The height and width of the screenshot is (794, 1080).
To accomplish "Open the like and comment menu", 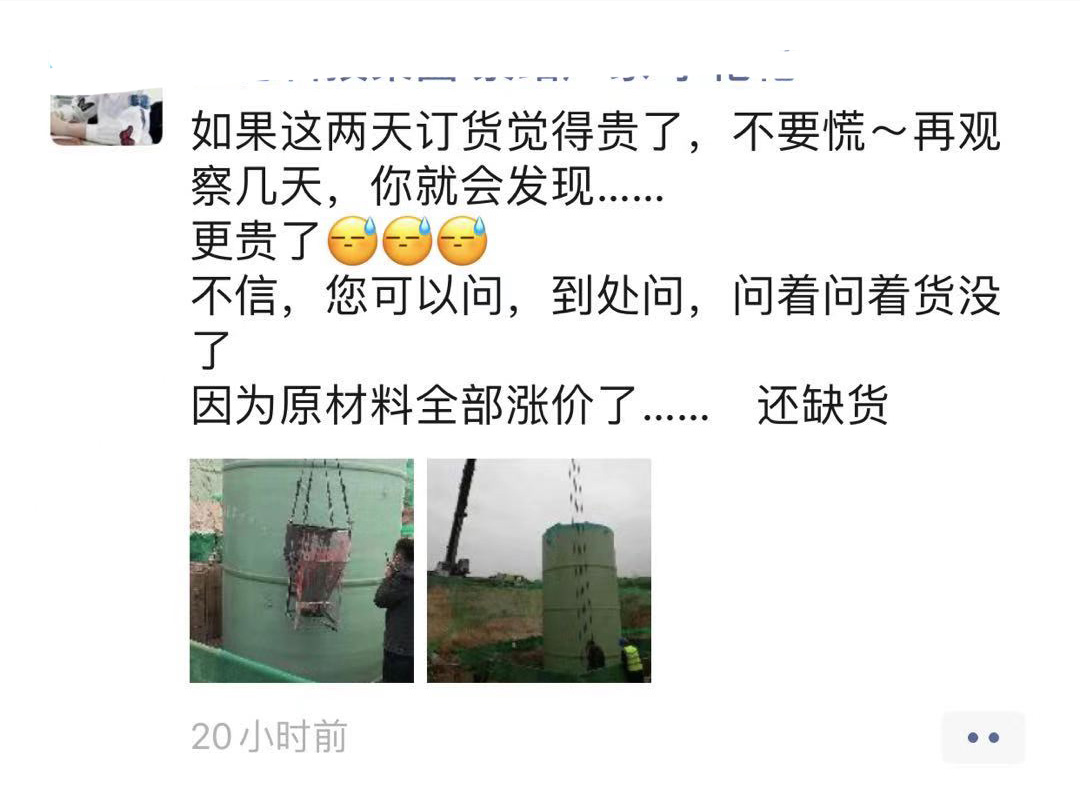I will (x=982, y=738).
